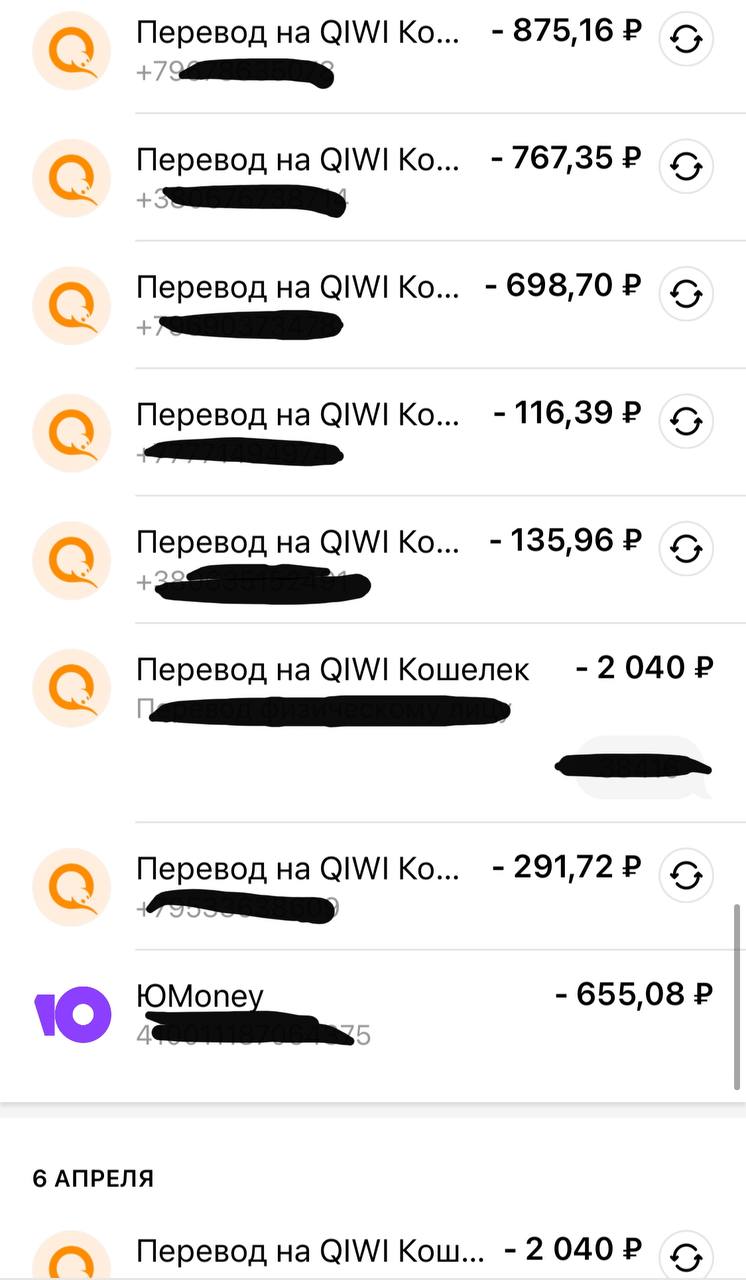
Task: Repeat the 135,96 ₽ QIWI payment
Action: coord(687,548)
